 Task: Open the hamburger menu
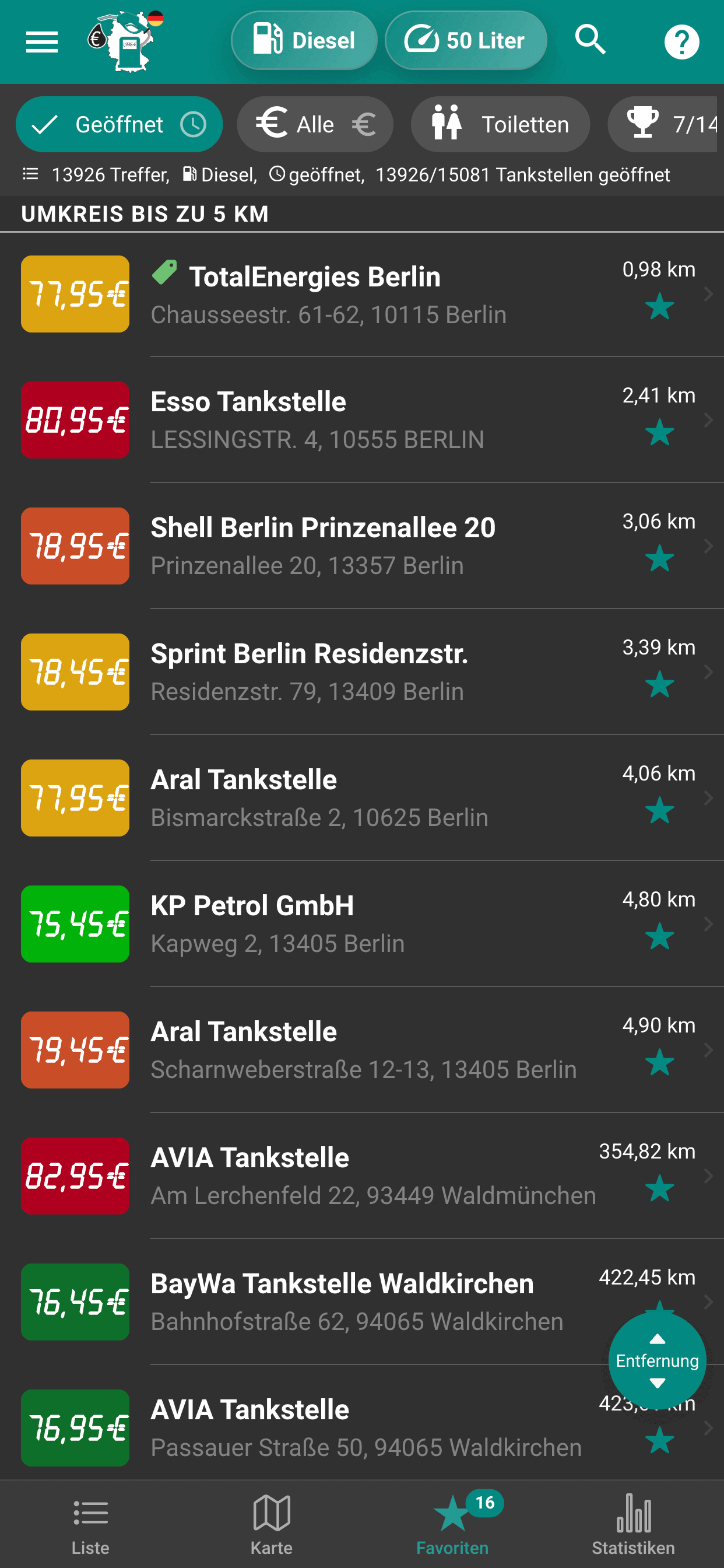point(42,42)
